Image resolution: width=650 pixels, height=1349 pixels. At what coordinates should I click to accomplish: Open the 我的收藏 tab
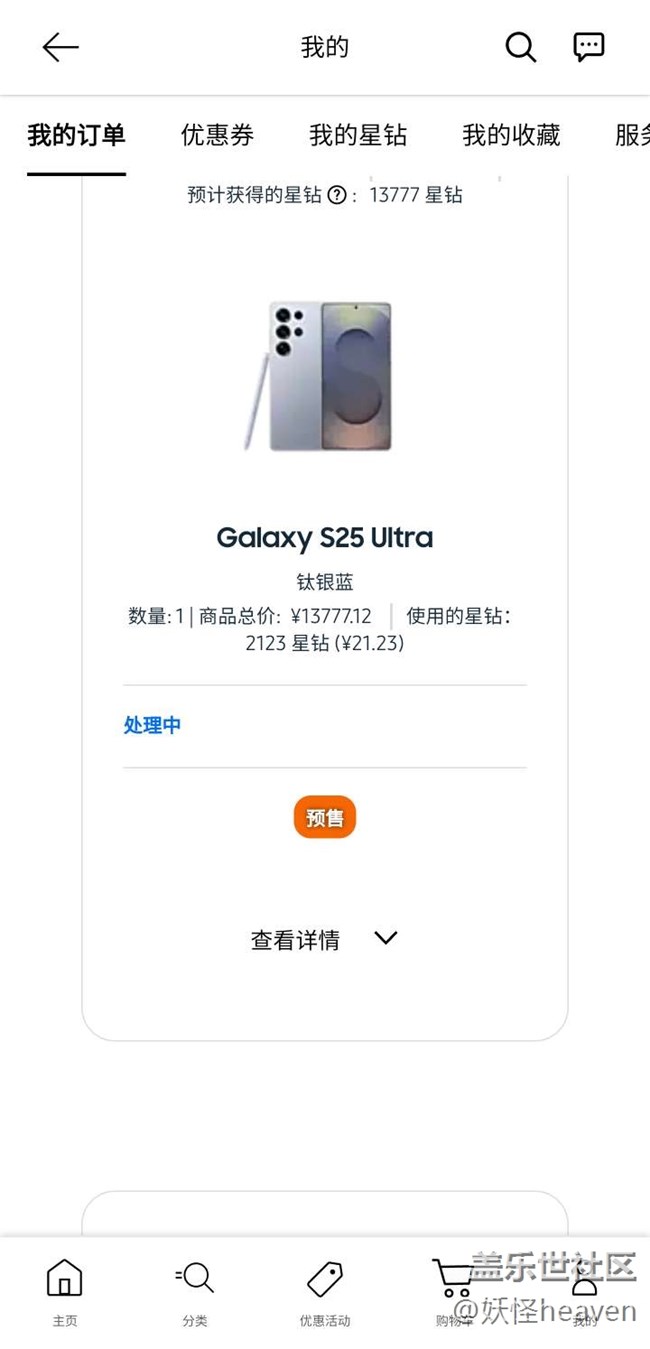tap(511, 136)
